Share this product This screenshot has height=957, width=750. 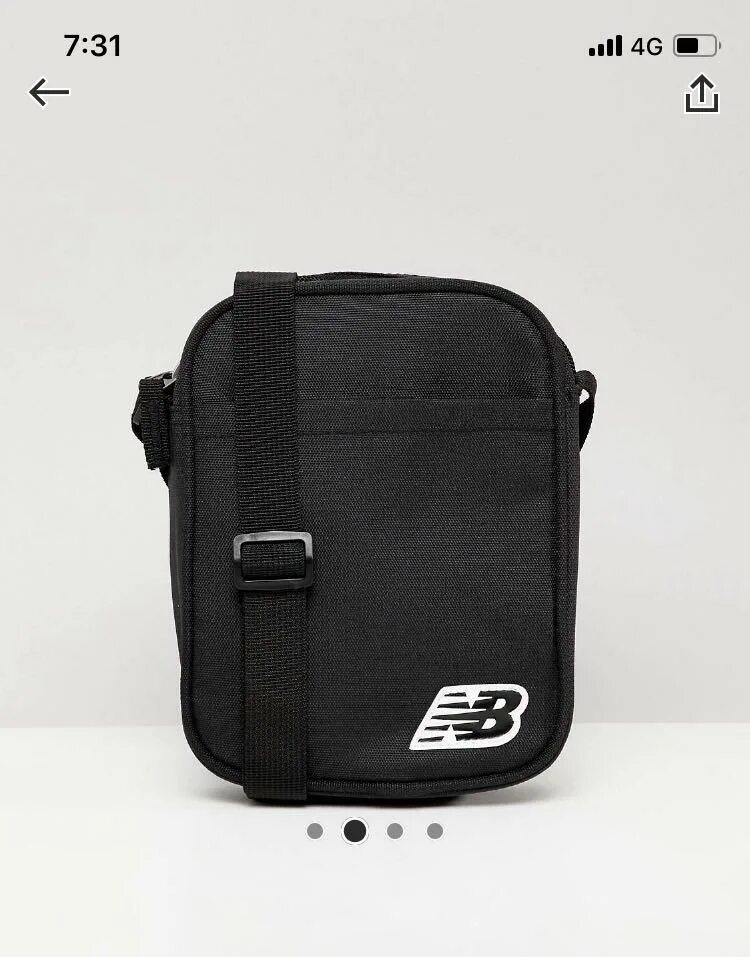[702, 94]
